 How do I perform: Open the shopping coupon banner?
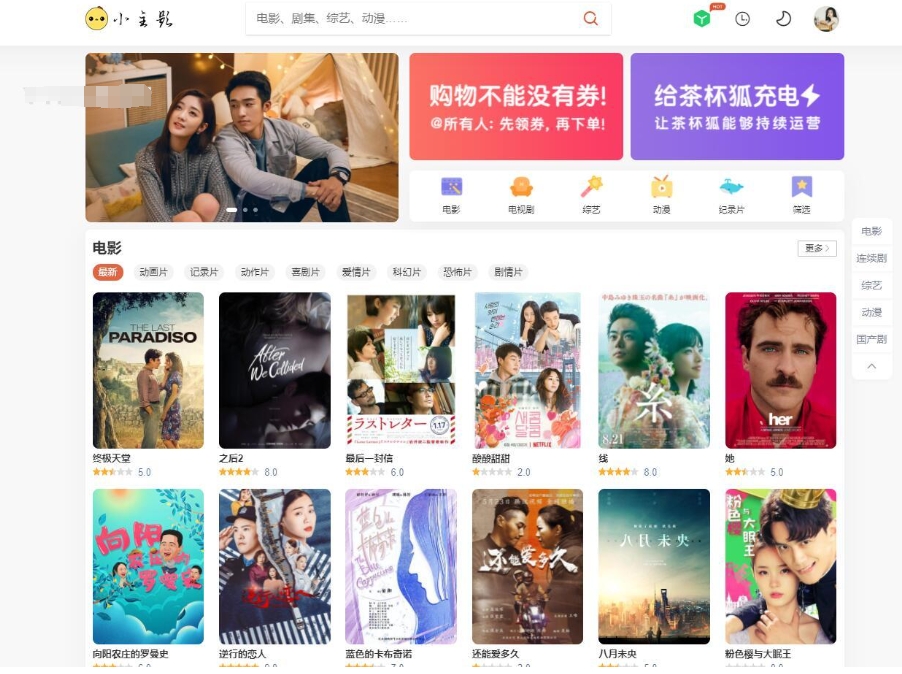point(516,106)
